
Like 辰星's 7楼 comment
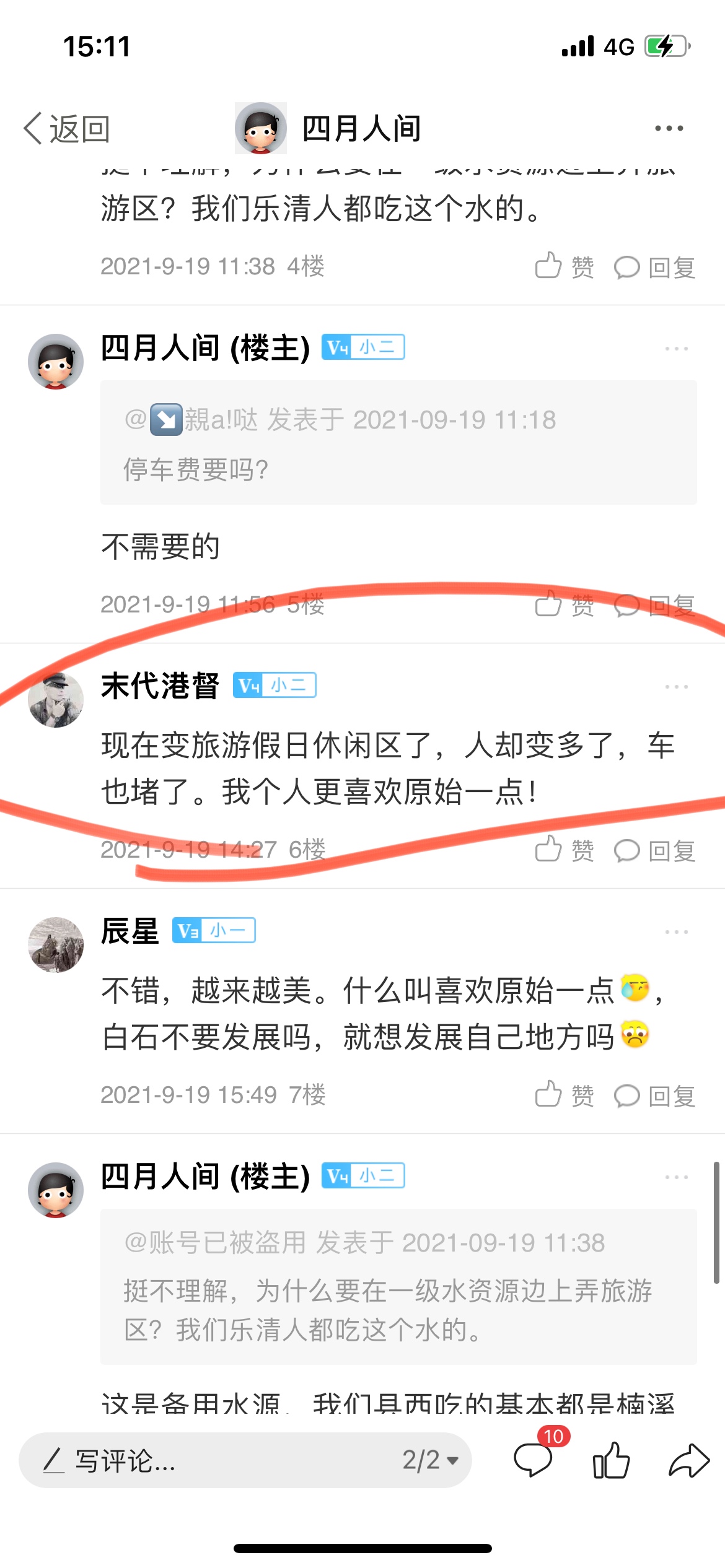click(x=564, y=1095)
